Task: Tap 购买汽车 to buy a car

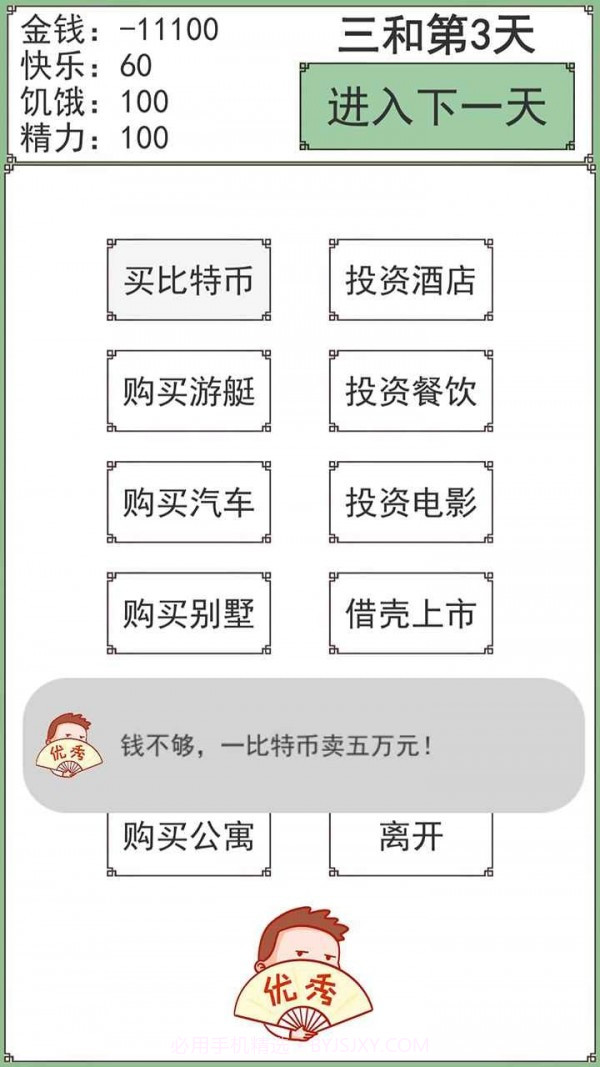Action: click(188, 502)
